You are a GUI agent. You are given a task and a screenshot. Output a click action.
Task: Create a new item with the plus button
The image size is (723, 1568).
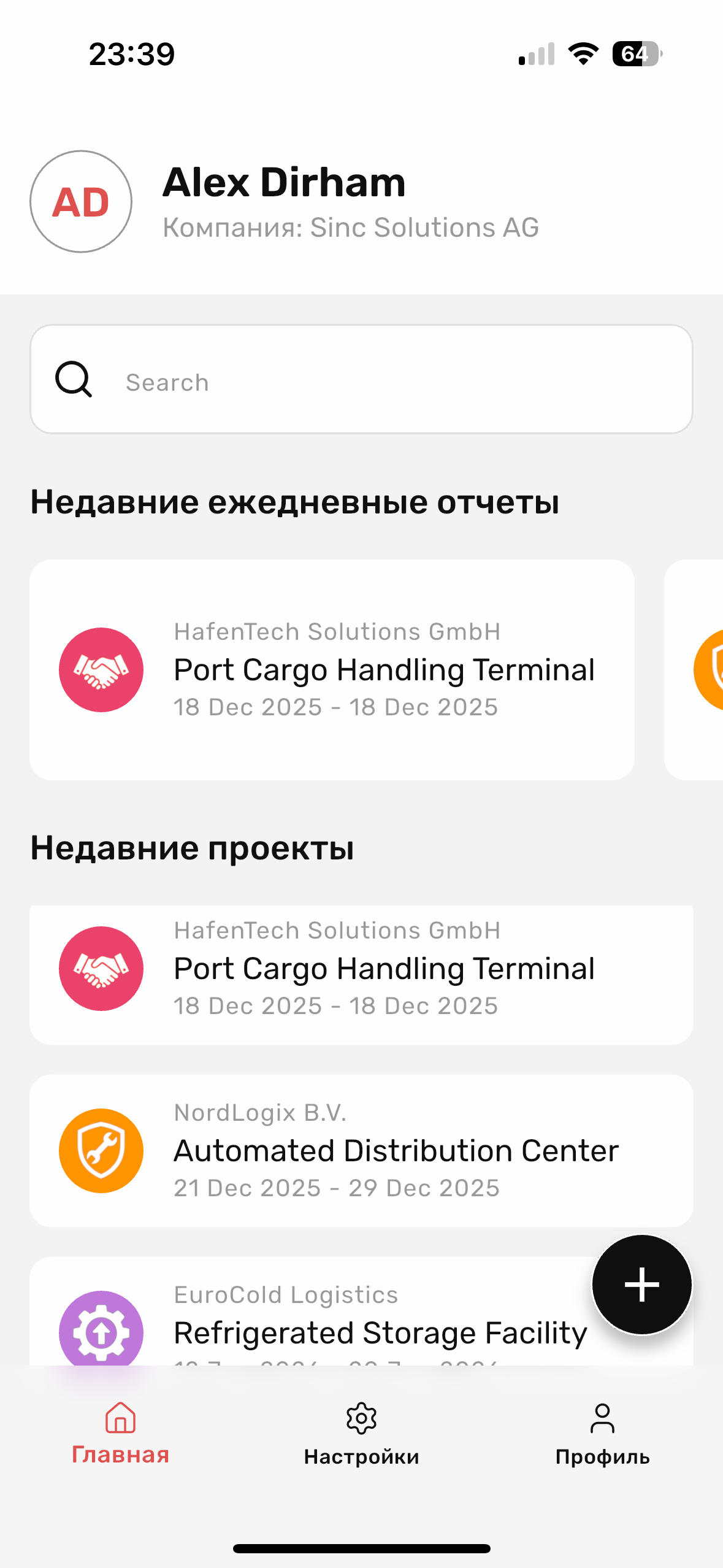641,1284
